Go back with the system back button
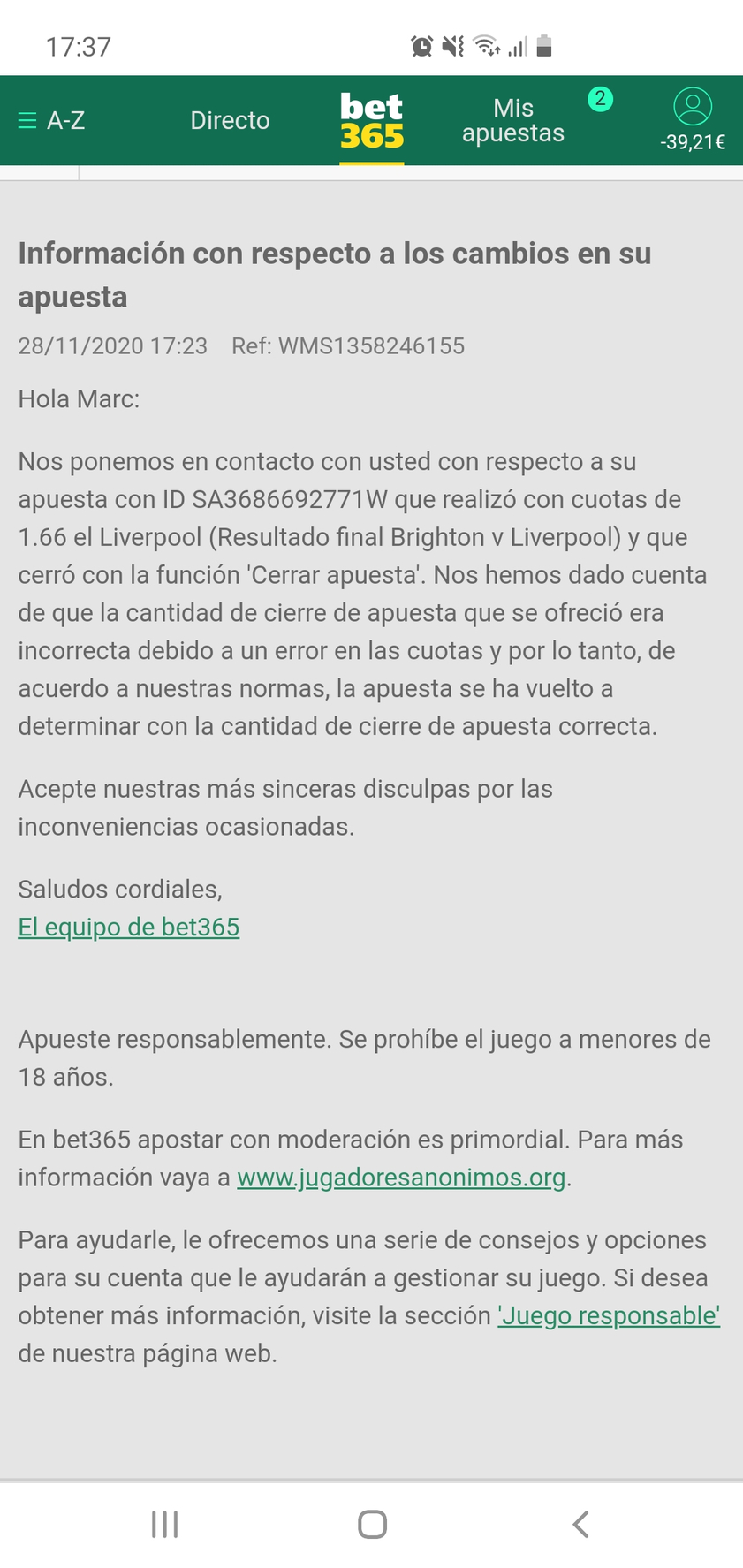 tap(580, 1524)
